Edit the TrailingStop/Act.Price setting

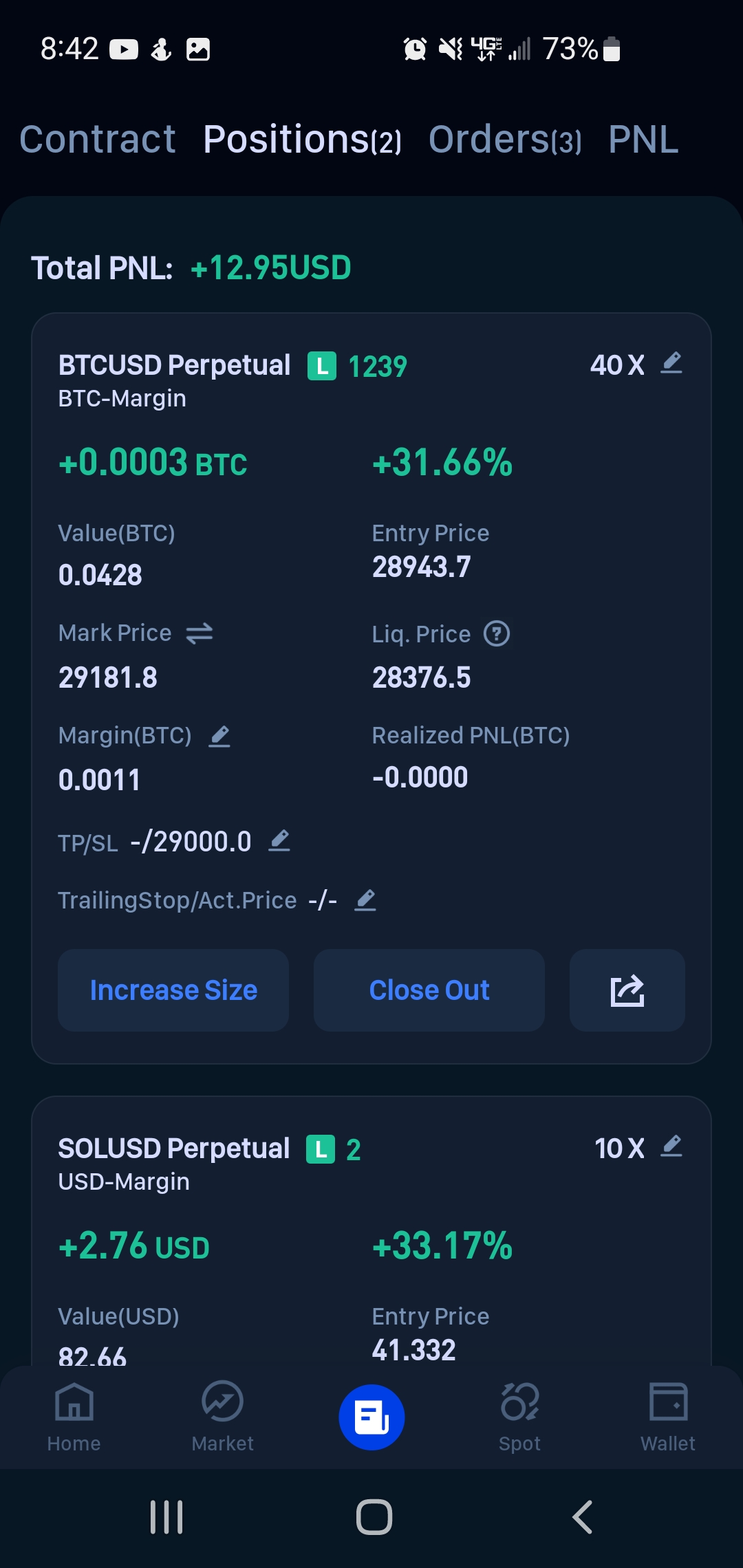click(365, 900)
